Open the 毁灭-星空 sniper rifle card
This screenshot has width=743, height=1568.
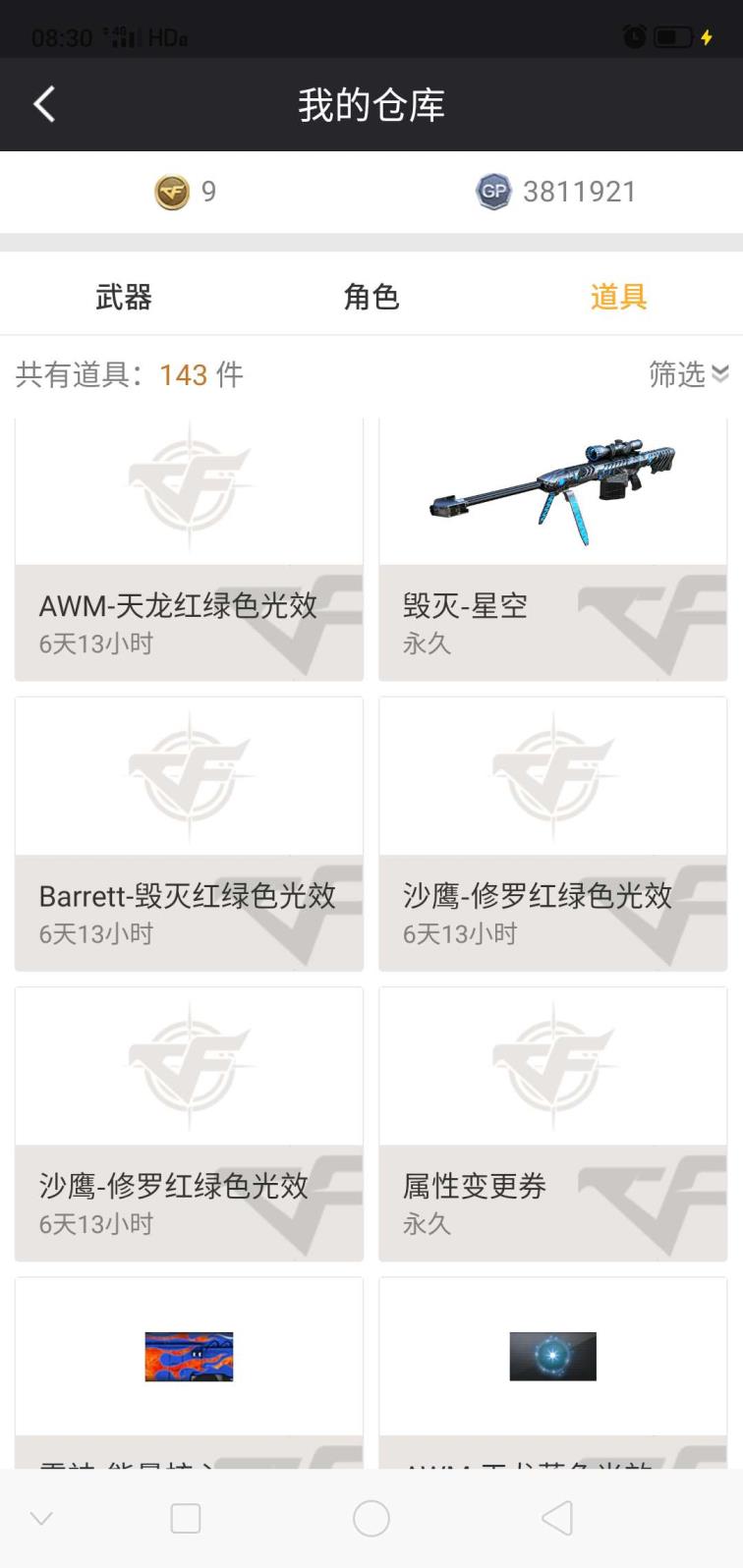553,548
